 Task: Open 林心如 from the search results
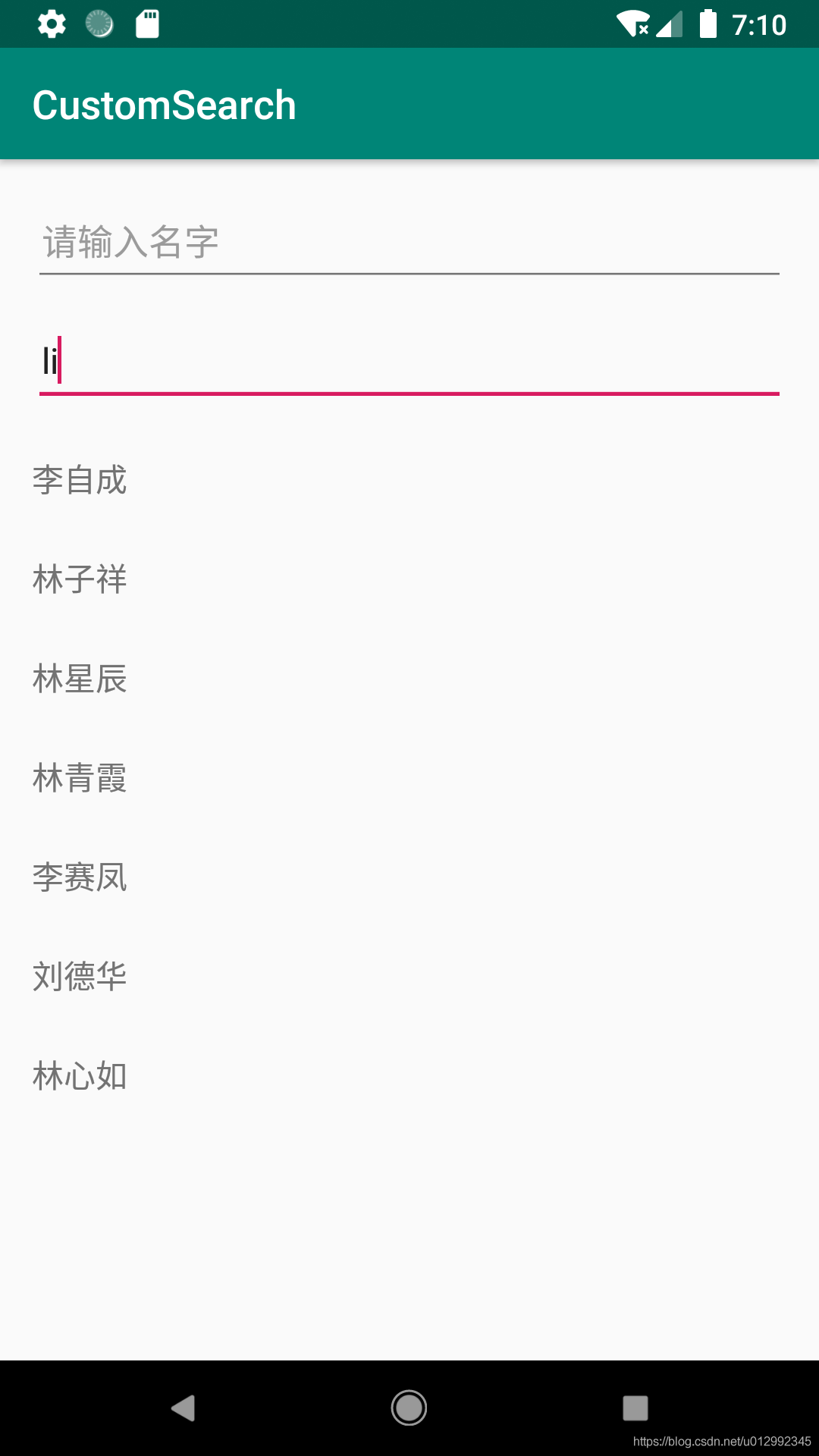(x=80, y=1076)
